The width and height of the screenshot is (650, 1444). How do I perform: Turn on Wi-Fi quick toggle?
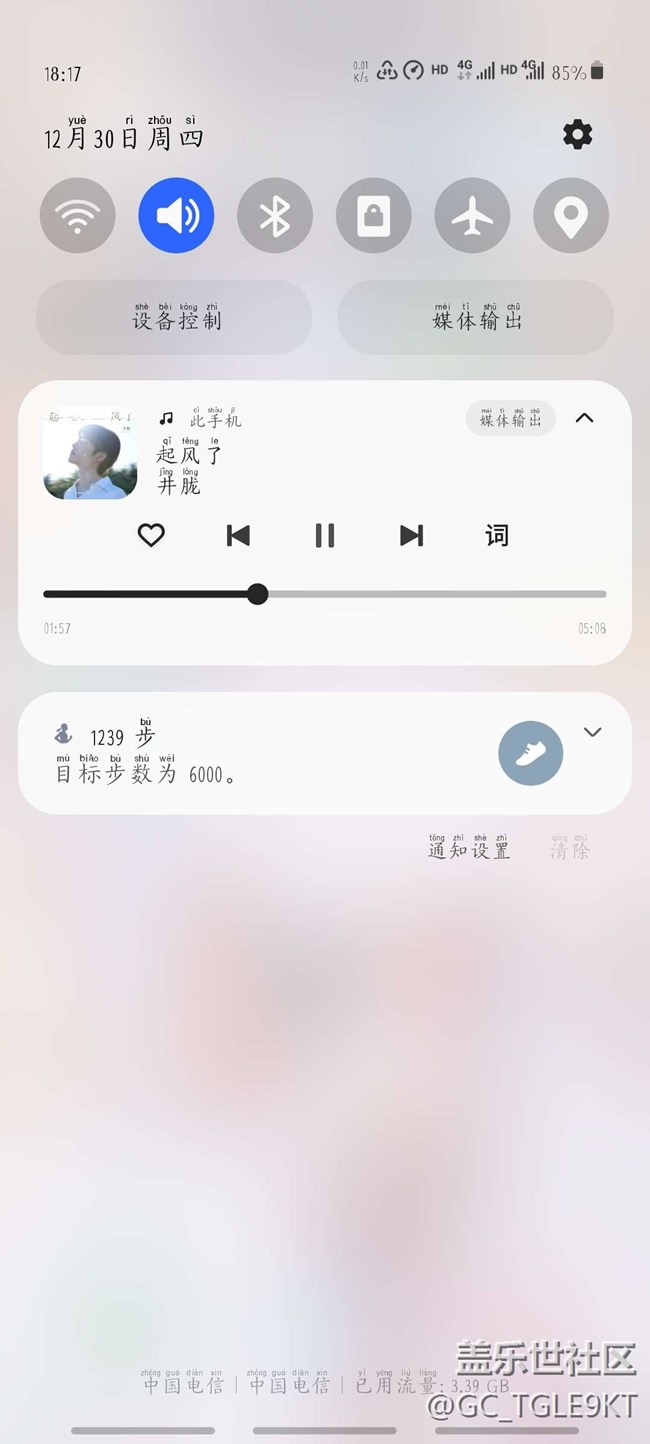pos(78,215)
